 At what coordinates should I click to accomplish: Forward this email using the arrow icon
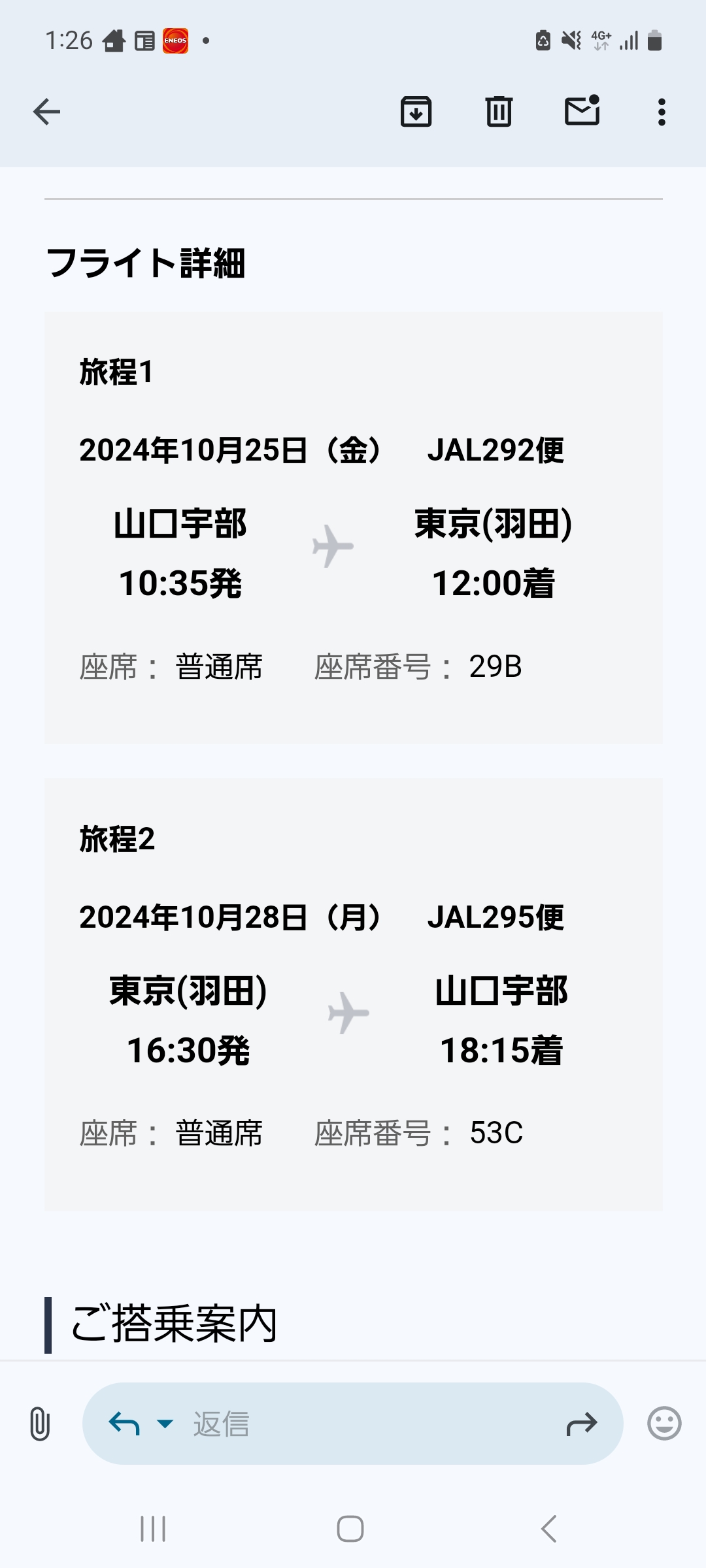click(x=582, y=1424)
